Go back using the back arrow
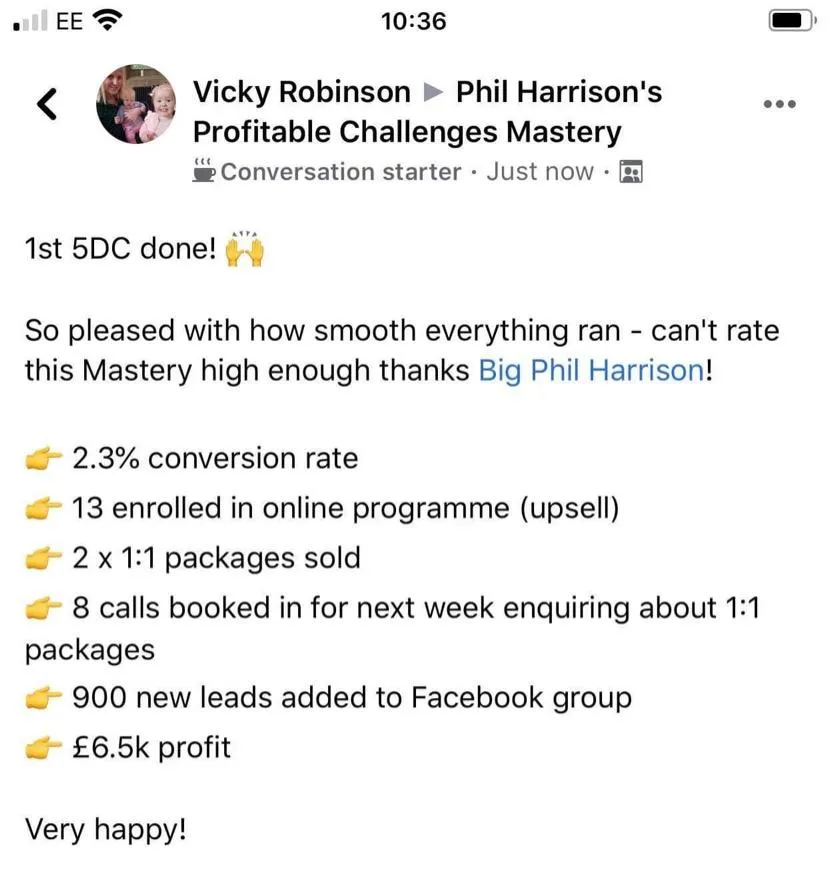Screen dimensions: 828x869 pyautogui.click(x=46, y=104)
